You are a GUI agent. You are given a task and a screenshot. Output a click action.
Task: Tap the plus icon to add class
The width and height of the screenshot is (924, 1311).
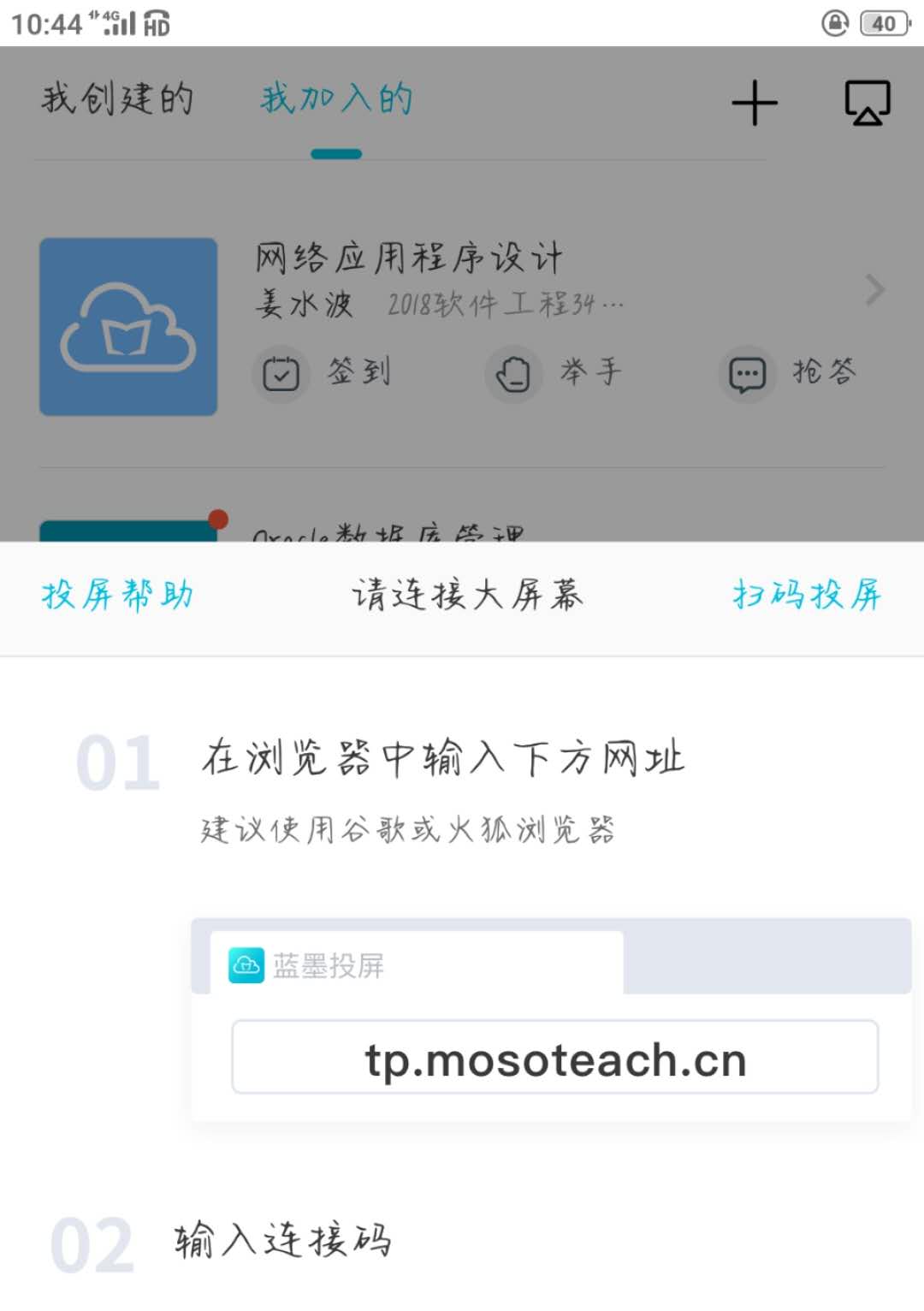pos(755,103)
